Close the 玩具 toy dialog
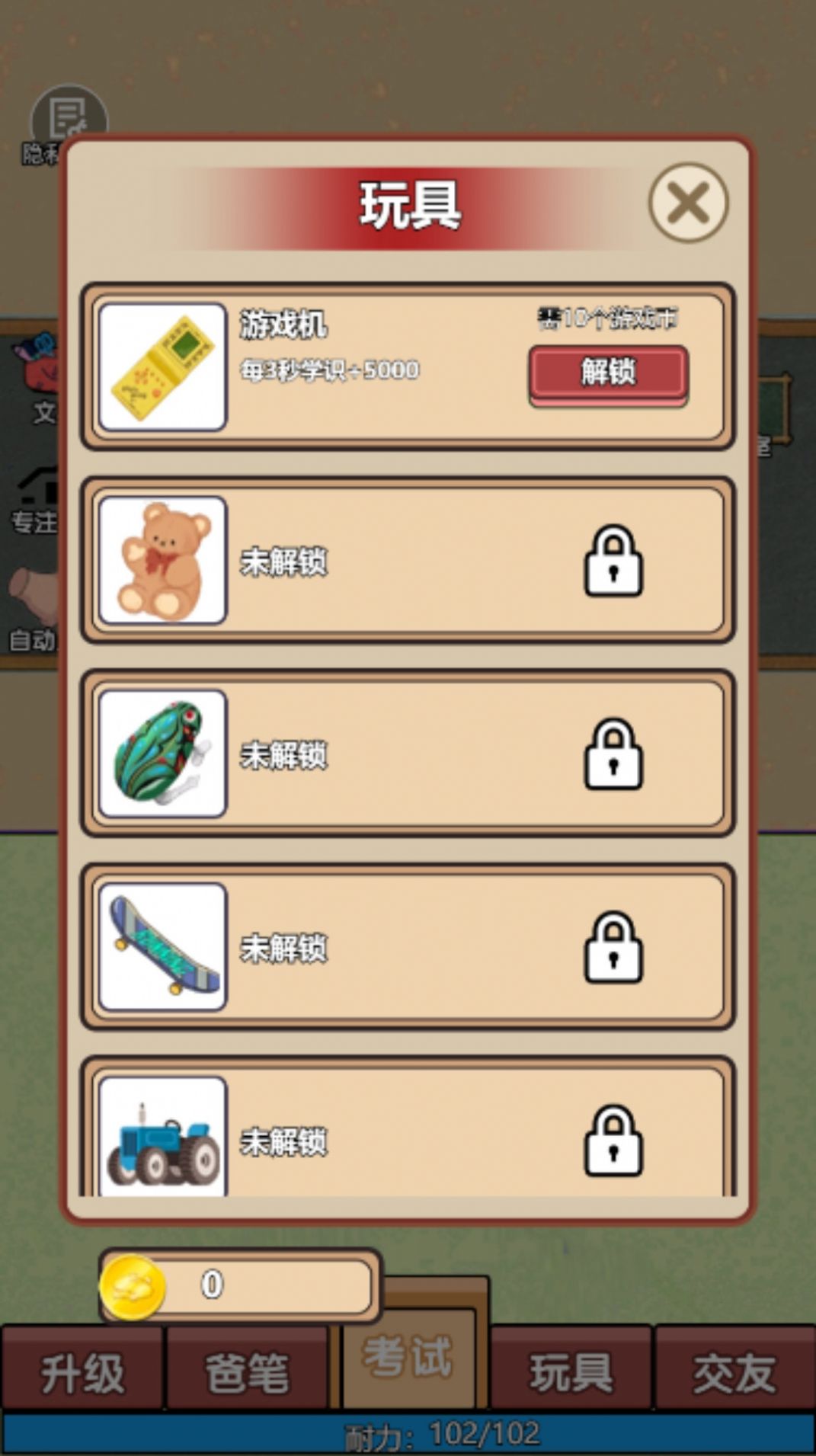 pos(688,203)
